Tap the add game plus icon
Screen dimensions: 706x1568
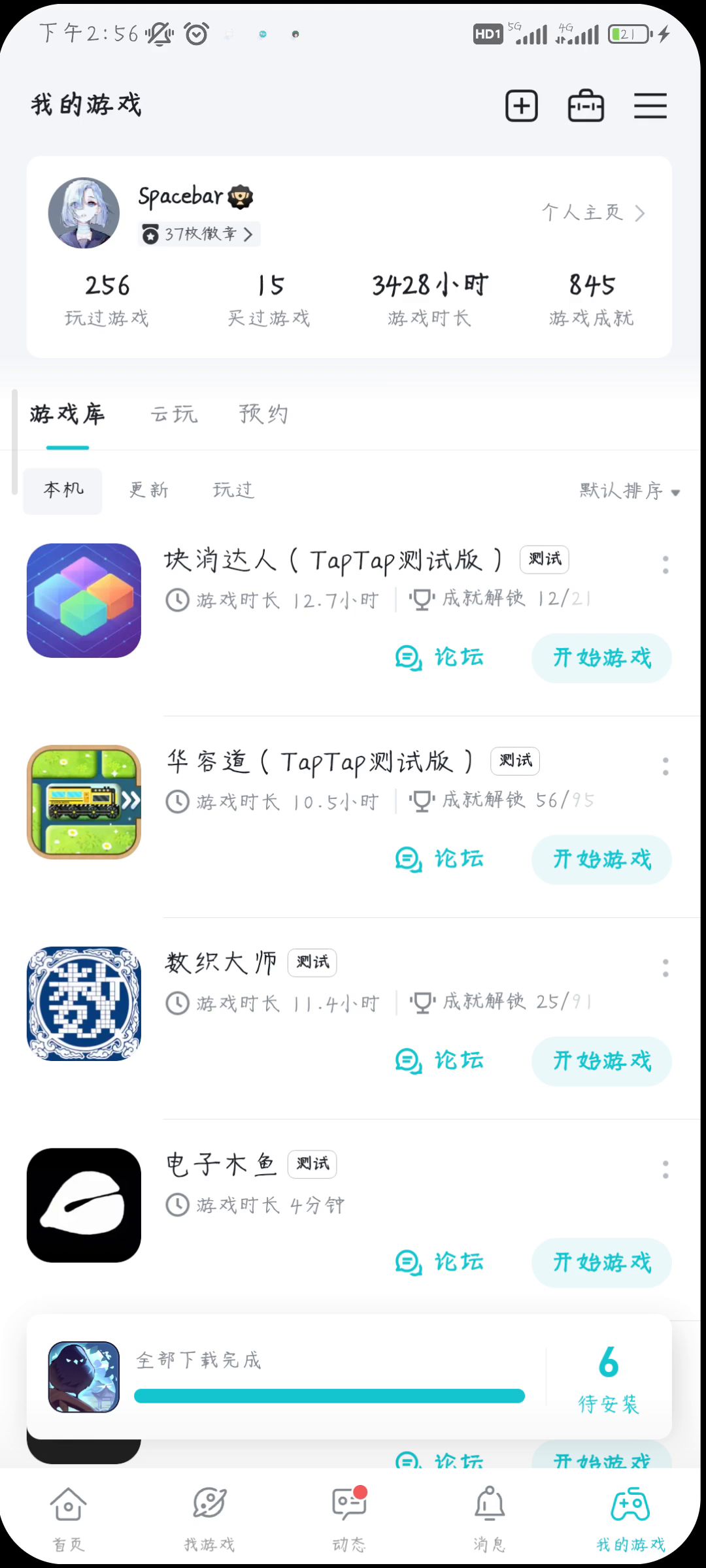click(521, 106)
